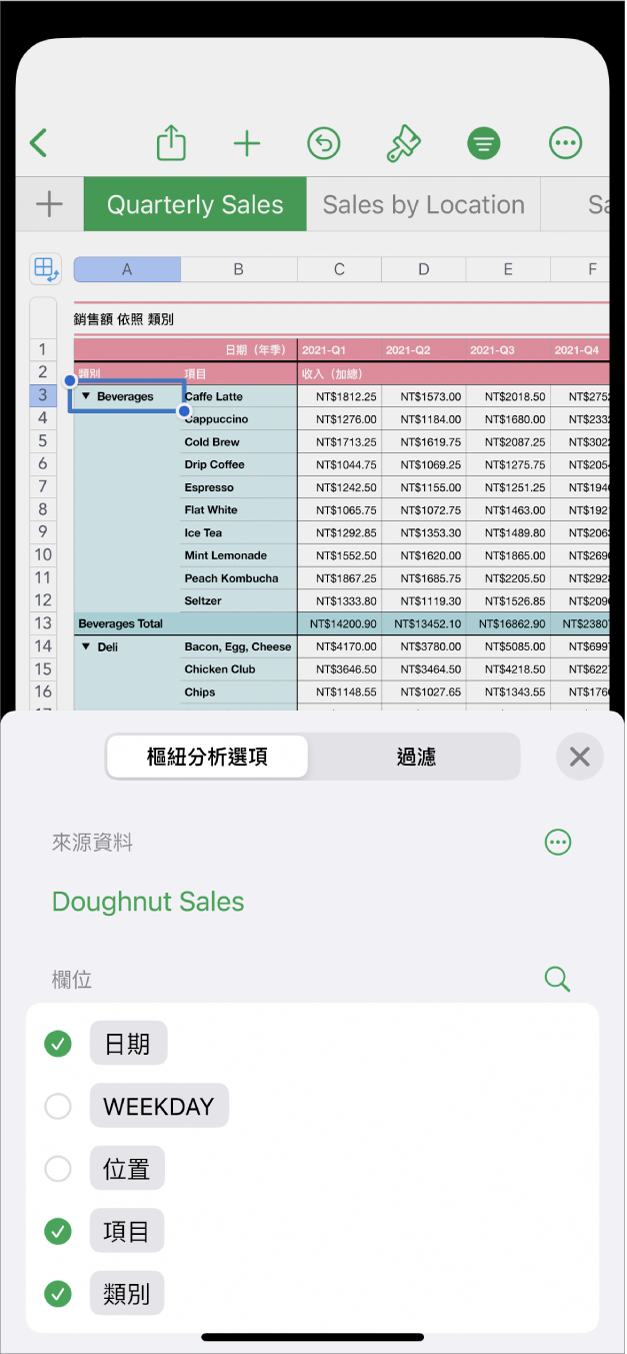
Task: Search fields with the magnifier icon
Action: pos(557,979)
